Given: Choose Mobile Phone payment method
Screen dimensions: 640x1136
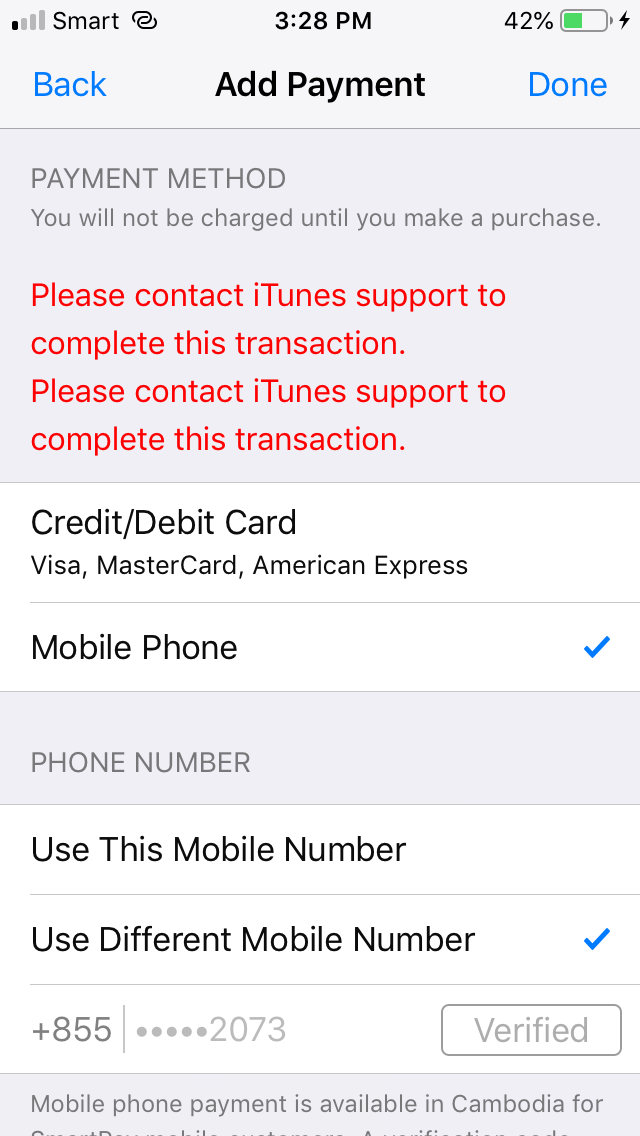Looking at the screenshot, I should [x=320, y=647].
